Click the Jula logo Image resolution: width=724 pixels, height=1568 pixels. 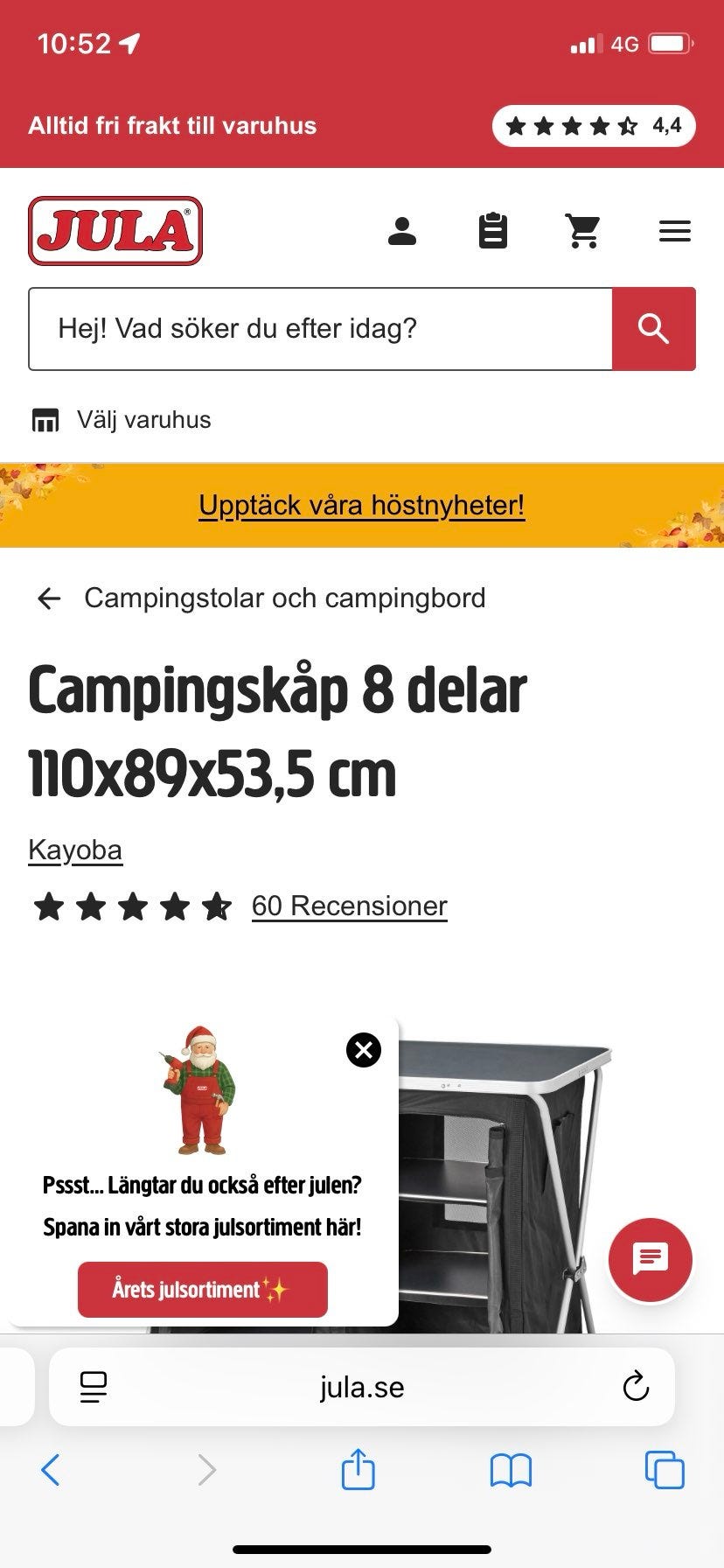click(115, 231)
